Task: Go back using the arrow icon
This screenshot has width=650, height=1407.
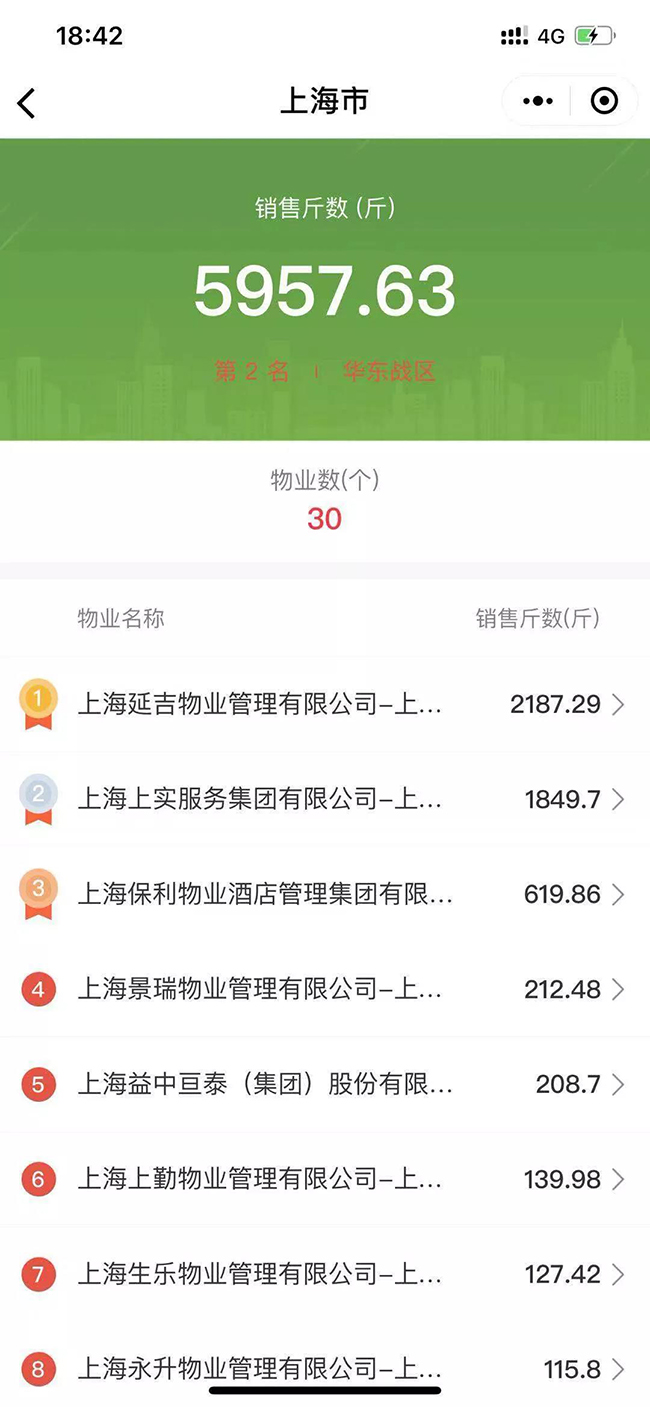Action: click(x=27, y=102)
